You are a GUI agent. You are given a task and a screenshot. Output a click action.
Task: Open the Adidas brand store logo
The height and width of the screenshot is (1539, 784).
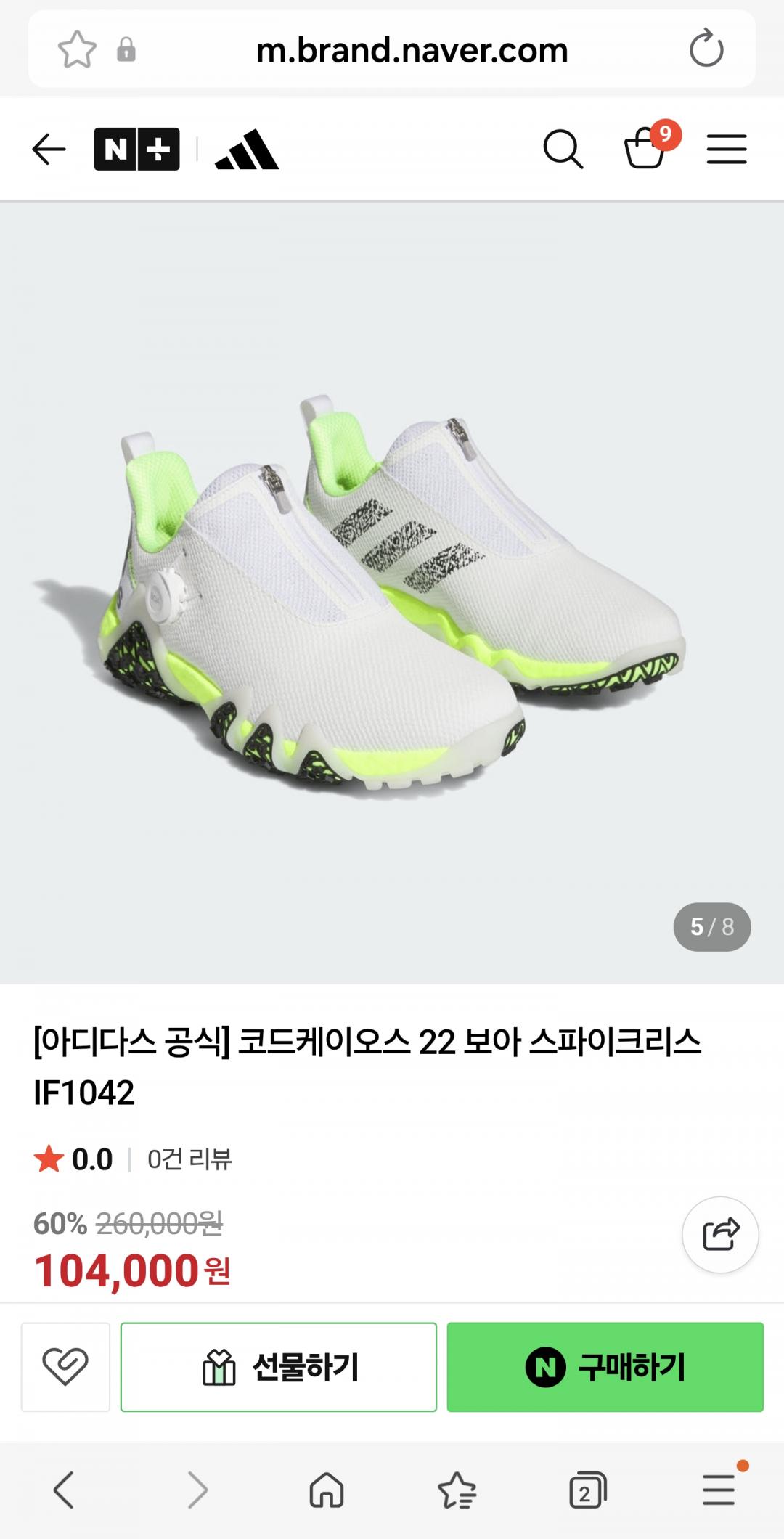[247, 150]
